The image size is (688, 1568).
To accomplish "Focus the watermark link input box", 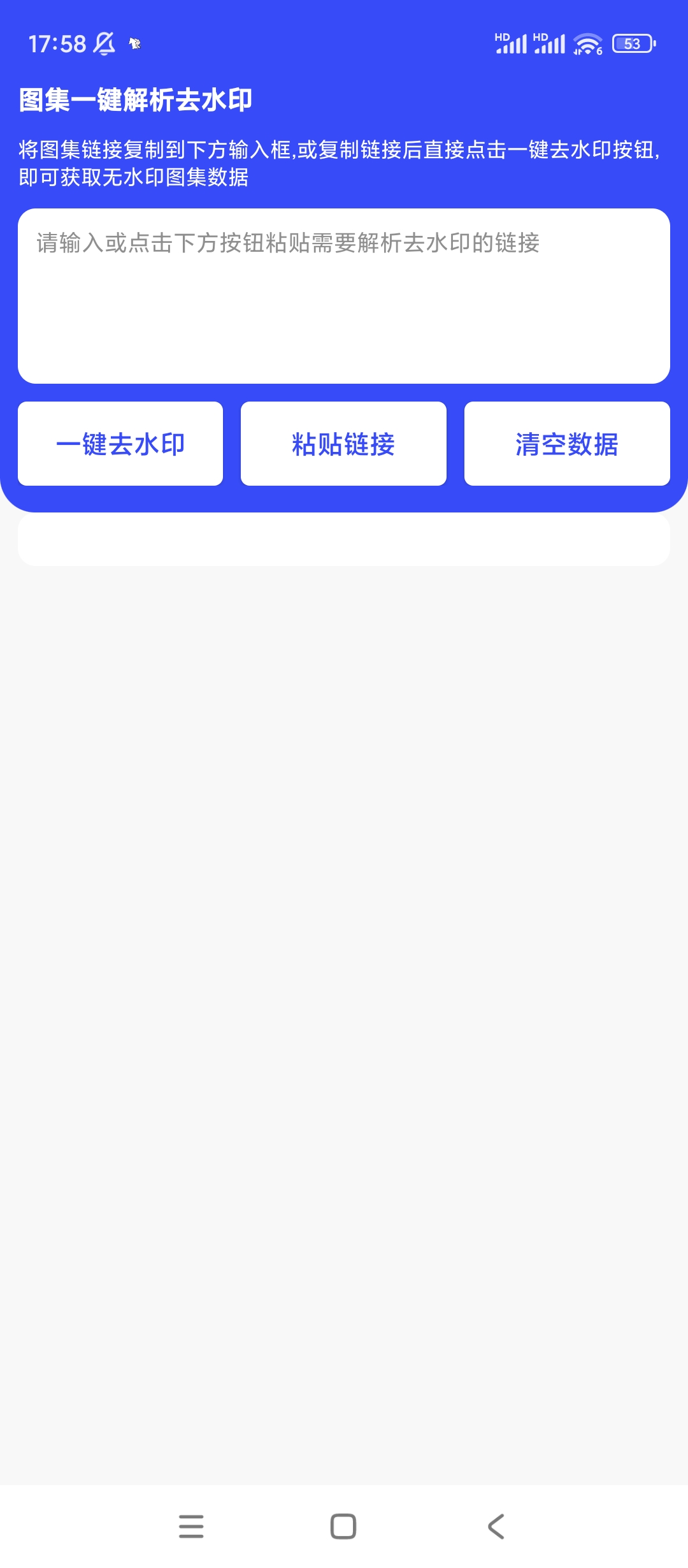I will pyautogui.click(x=344, y=296).
